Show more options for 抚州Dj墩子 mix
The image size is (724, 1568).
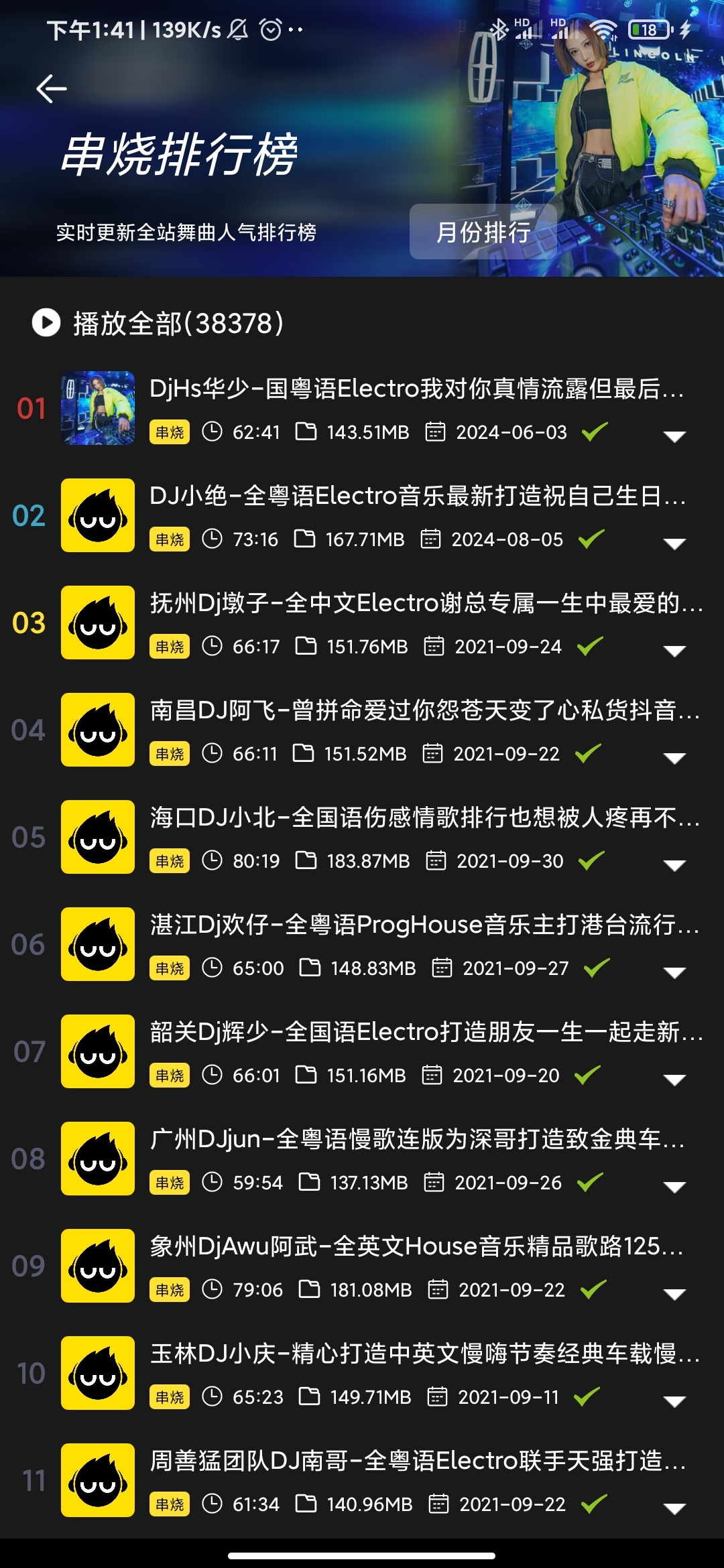[674, 651]
